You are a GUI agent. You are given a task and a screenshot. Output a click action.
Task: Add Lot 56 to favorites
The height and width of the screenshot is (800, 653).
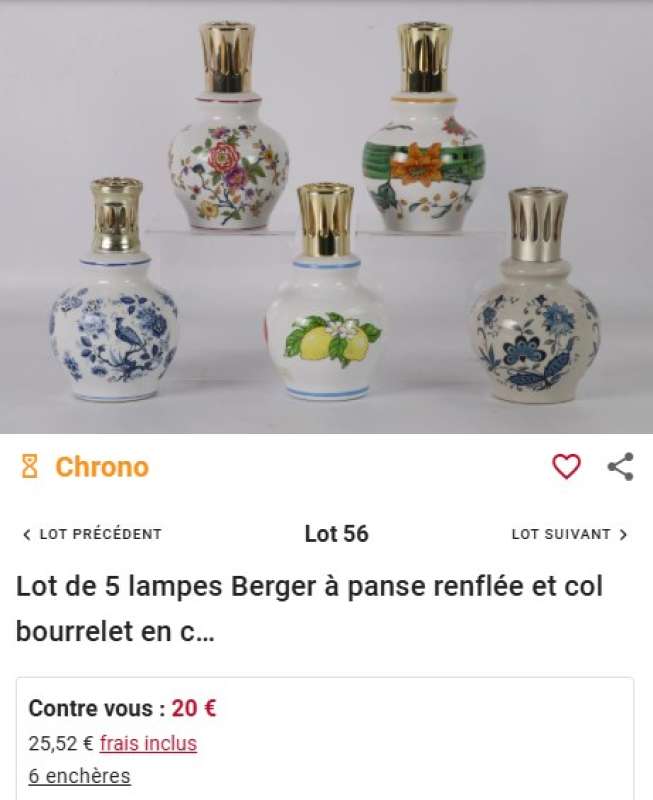[x=566, y=466]
